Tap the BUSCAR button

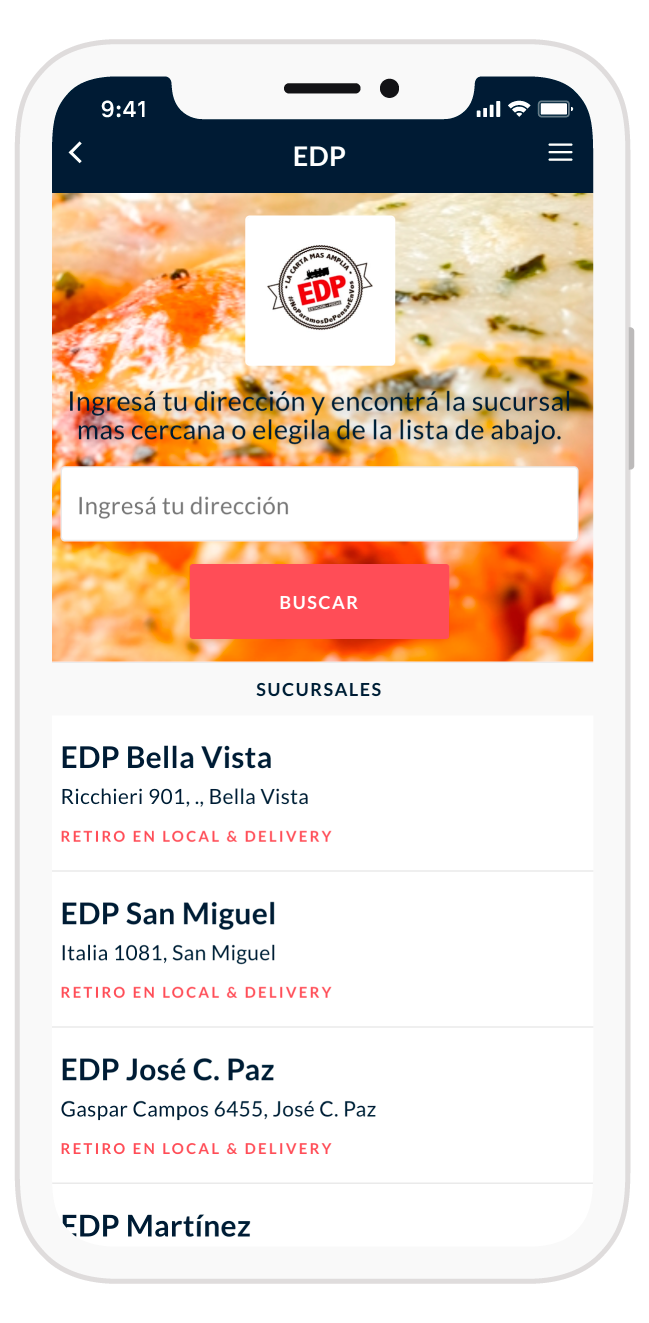point(319,602)
